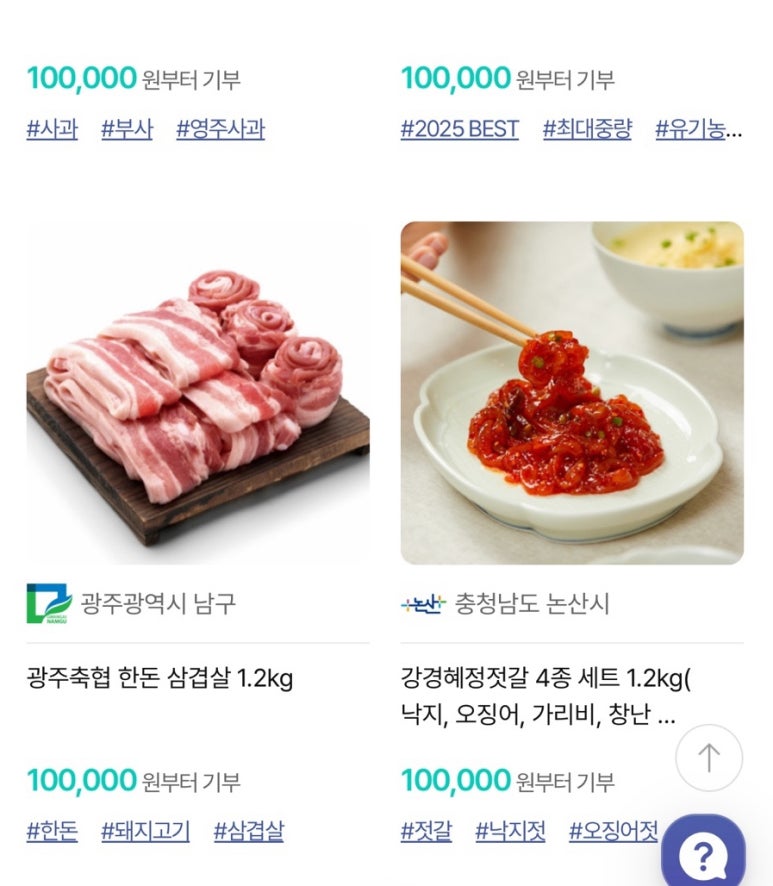The width and height of the screenshot is (773, 886).
Task: Open the #젓갈 hashtag
Action: tap(426, 831)
